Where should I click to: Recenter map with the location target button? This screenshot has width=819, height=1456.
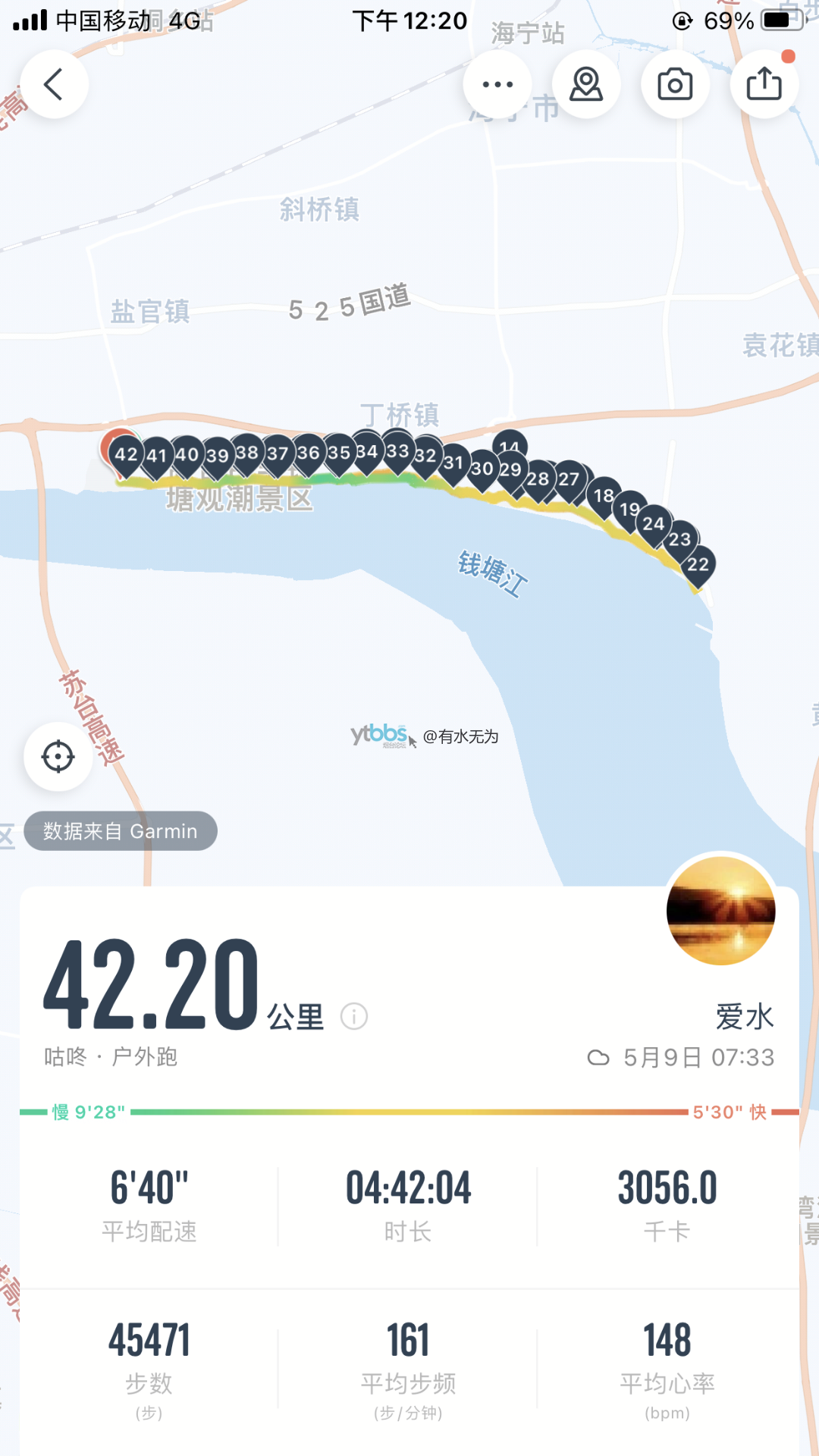58,757
